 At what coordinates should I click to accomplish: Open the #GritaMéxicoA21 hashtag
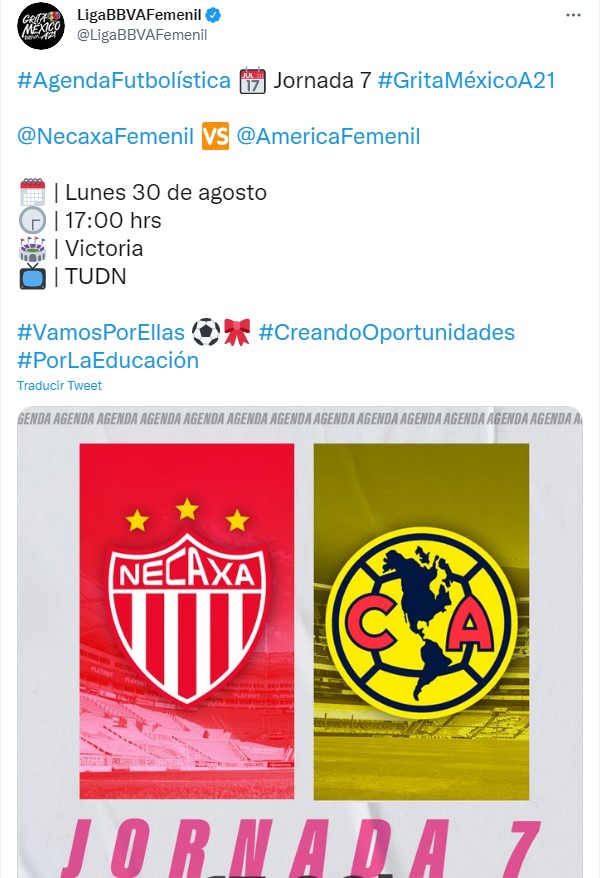tap(466, 81)
